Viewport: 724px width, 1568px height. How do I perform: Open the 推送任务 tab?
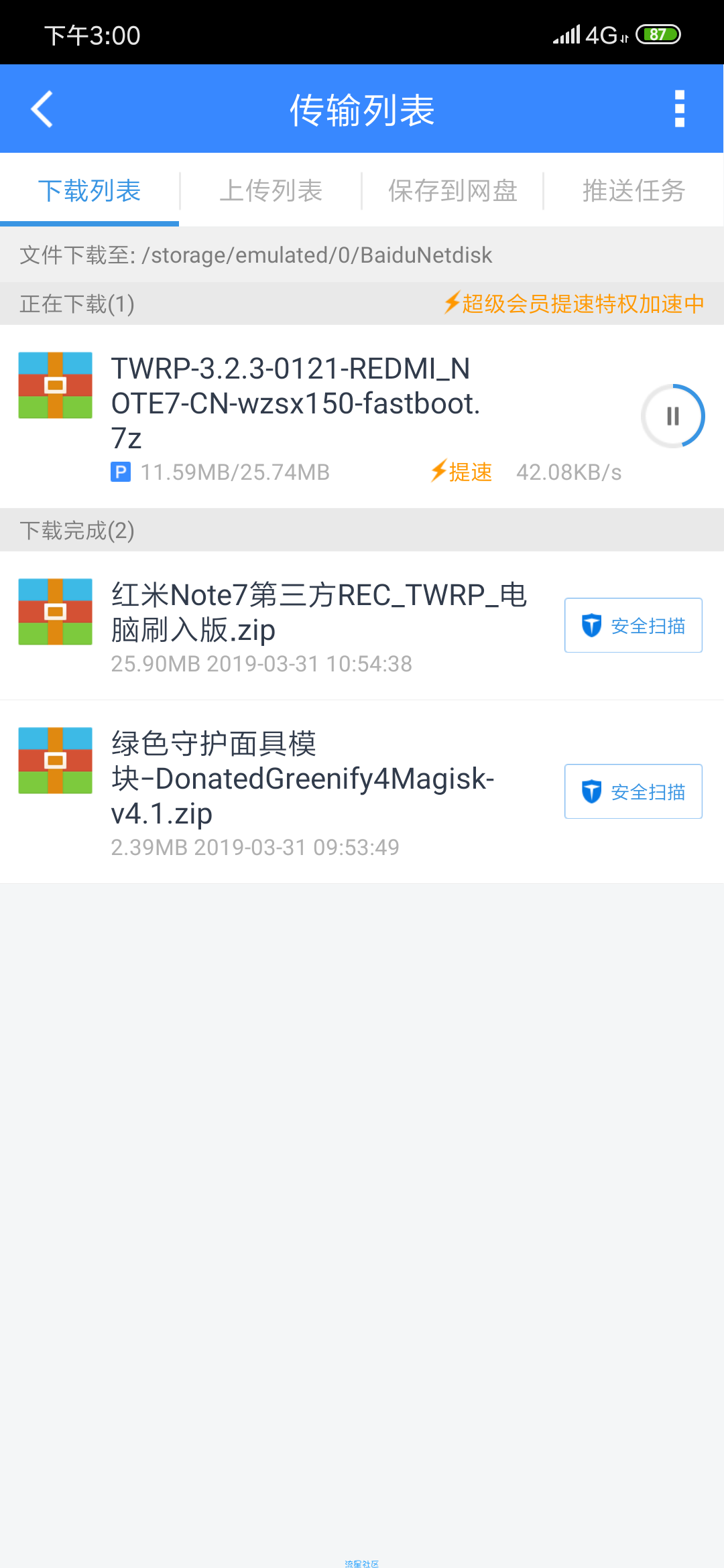click(x=633, y=191)
